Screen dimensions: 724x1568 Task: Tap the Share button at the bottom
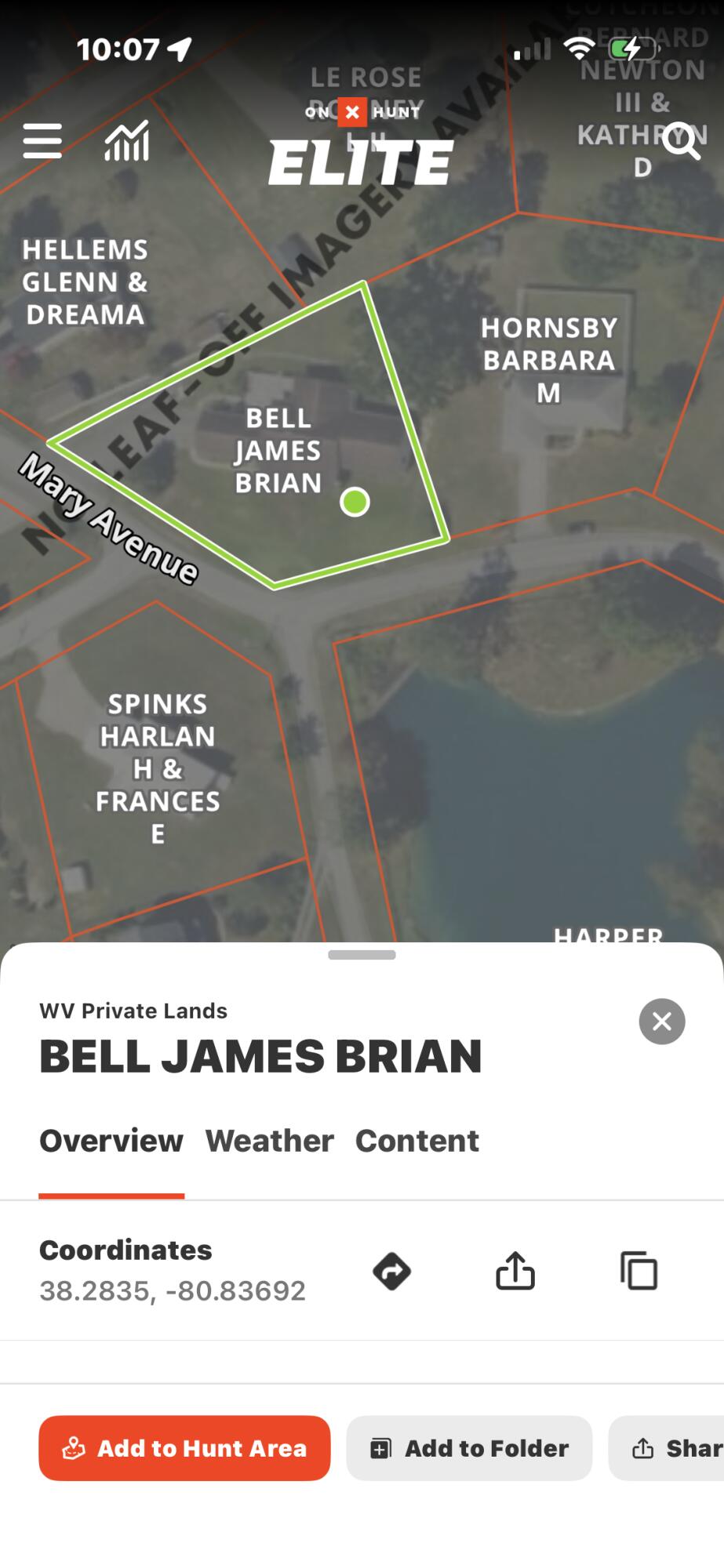click(667, 1448)
